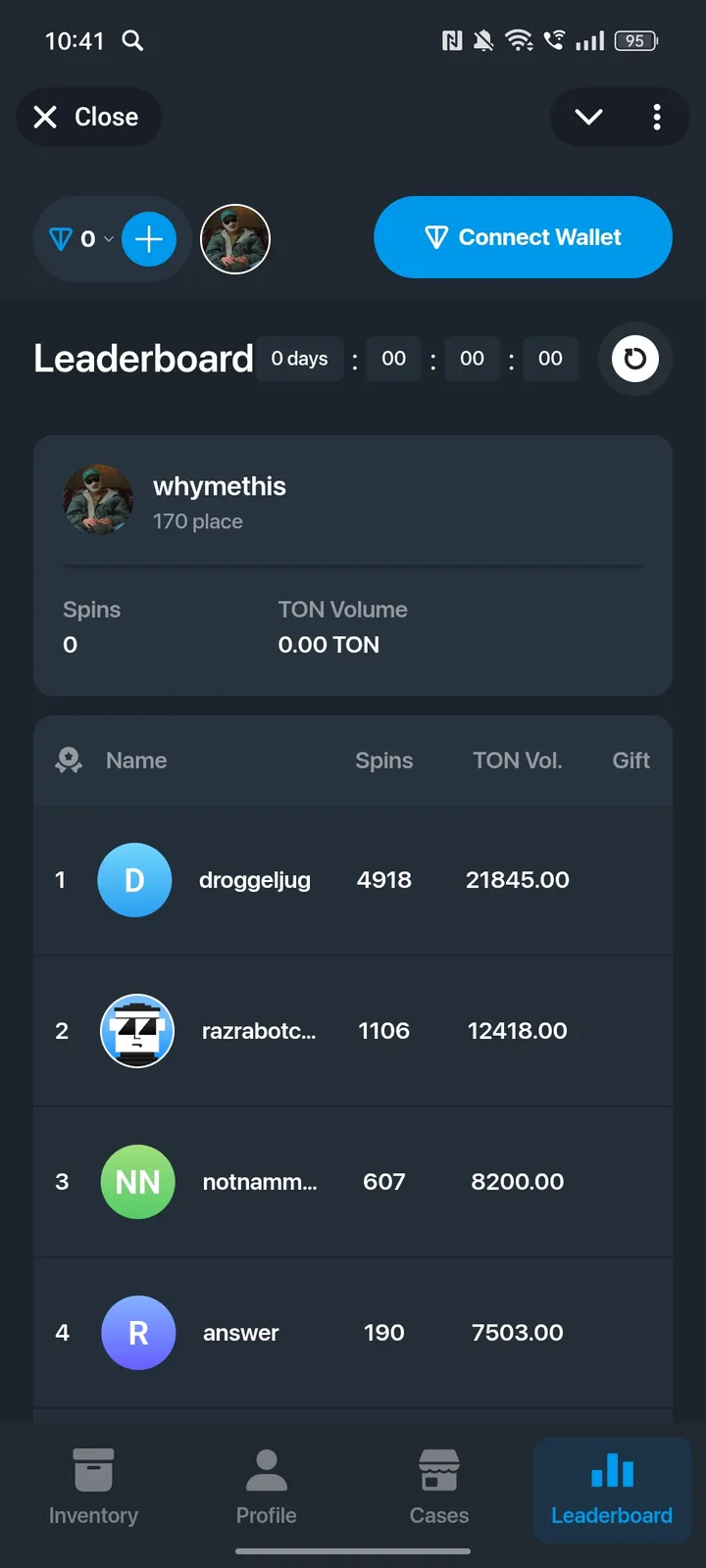The image size is (706, 1568).
Task: Click the plus icon to top up TON balance
Action: click(149, 238)
